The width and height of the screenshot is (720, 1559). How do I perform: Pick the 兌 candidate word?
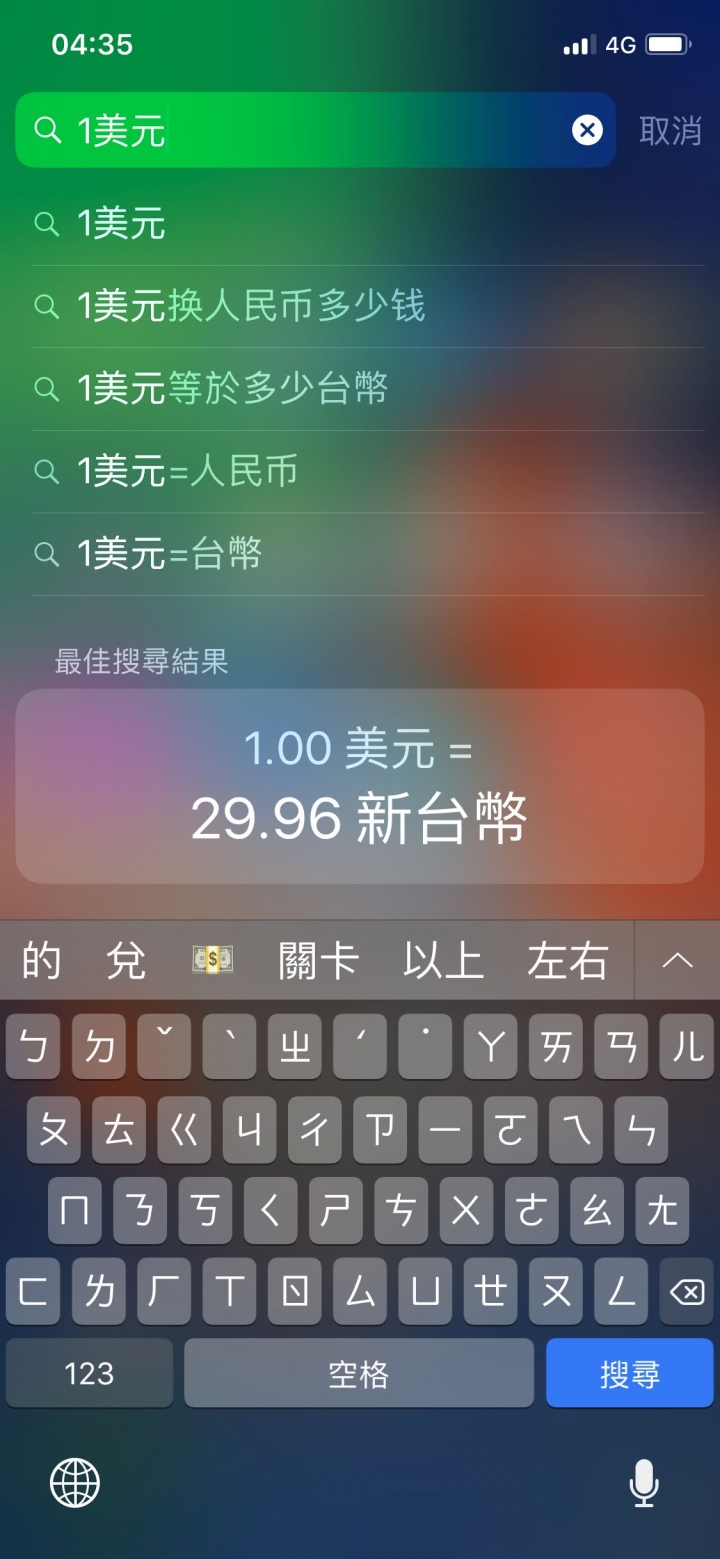click(x=126, y=962)
